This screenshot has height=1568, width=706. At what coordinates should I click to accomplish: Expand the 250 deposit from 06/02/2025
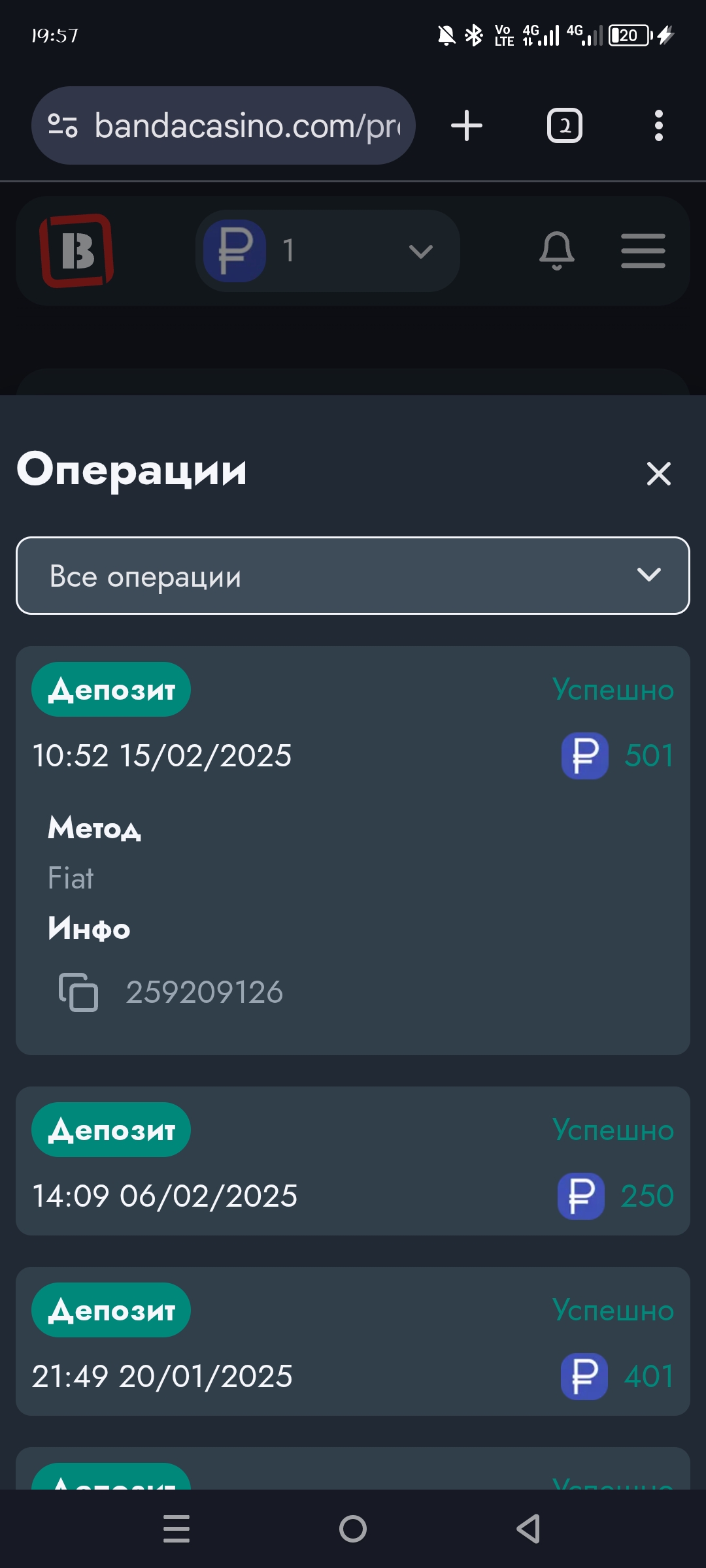pos(353,1161)
